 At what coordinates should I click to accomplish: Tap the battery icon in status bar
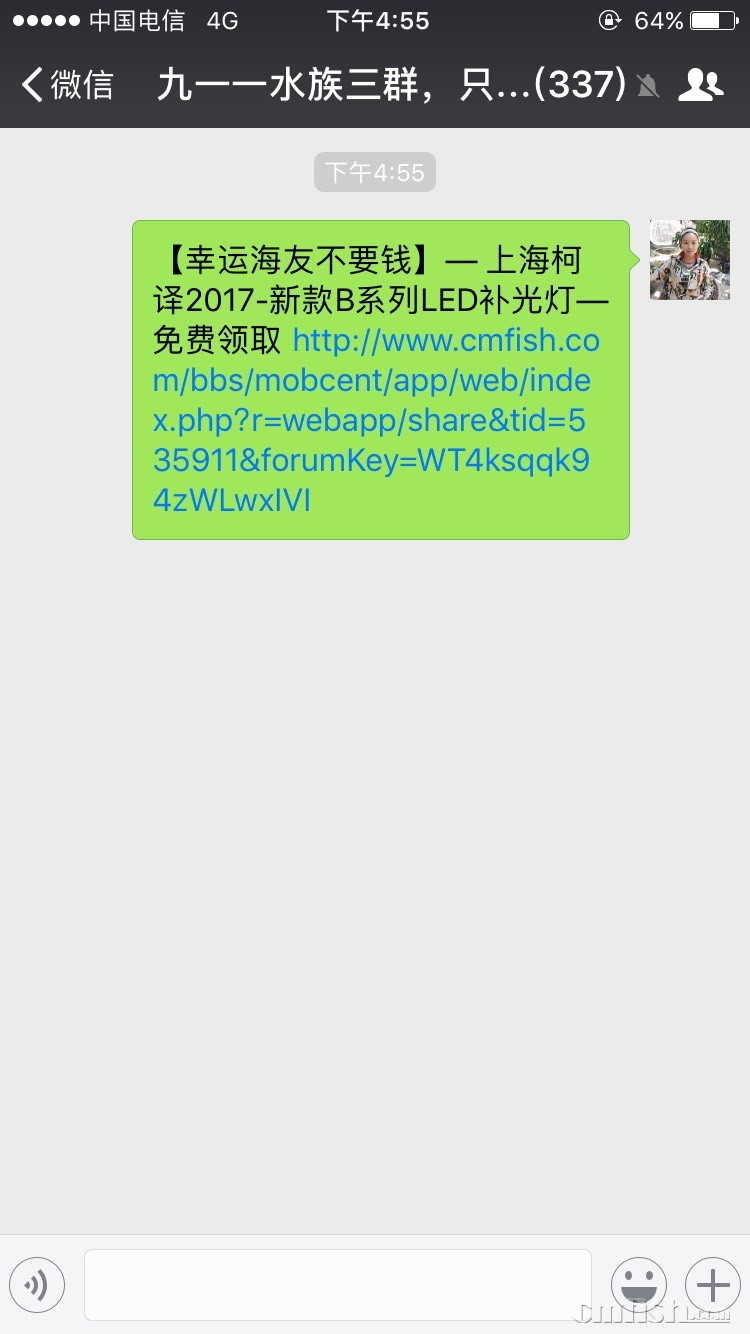712,18
